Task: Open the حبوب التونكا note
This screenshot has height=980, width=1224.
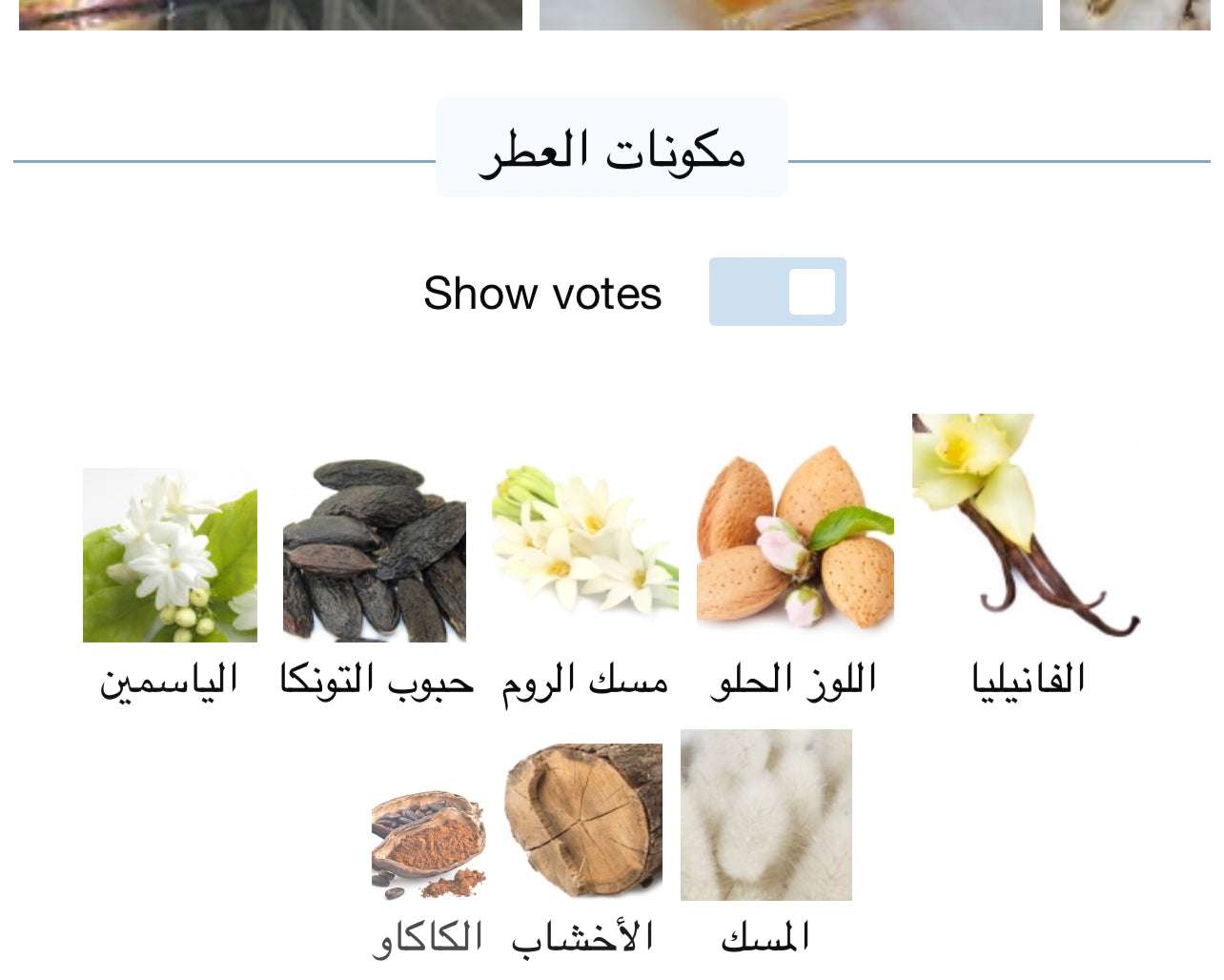Action: (375, 552)
